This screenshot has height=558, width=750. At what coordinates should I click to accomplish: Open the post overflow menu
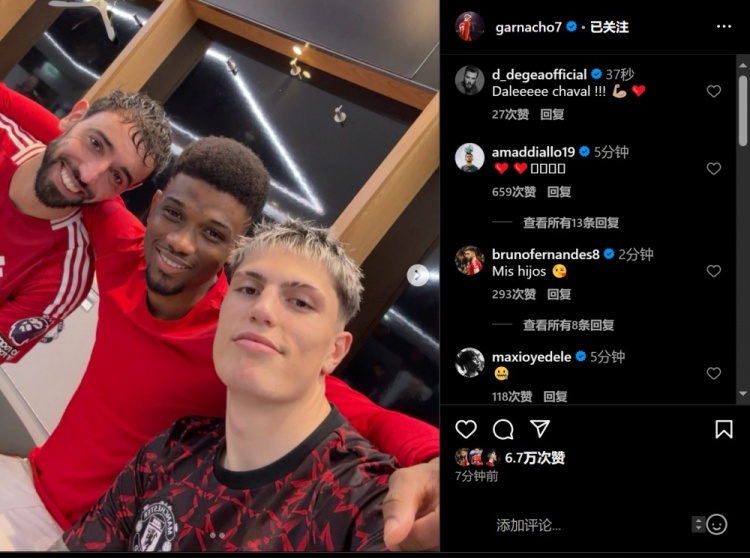tap(724, 27)
